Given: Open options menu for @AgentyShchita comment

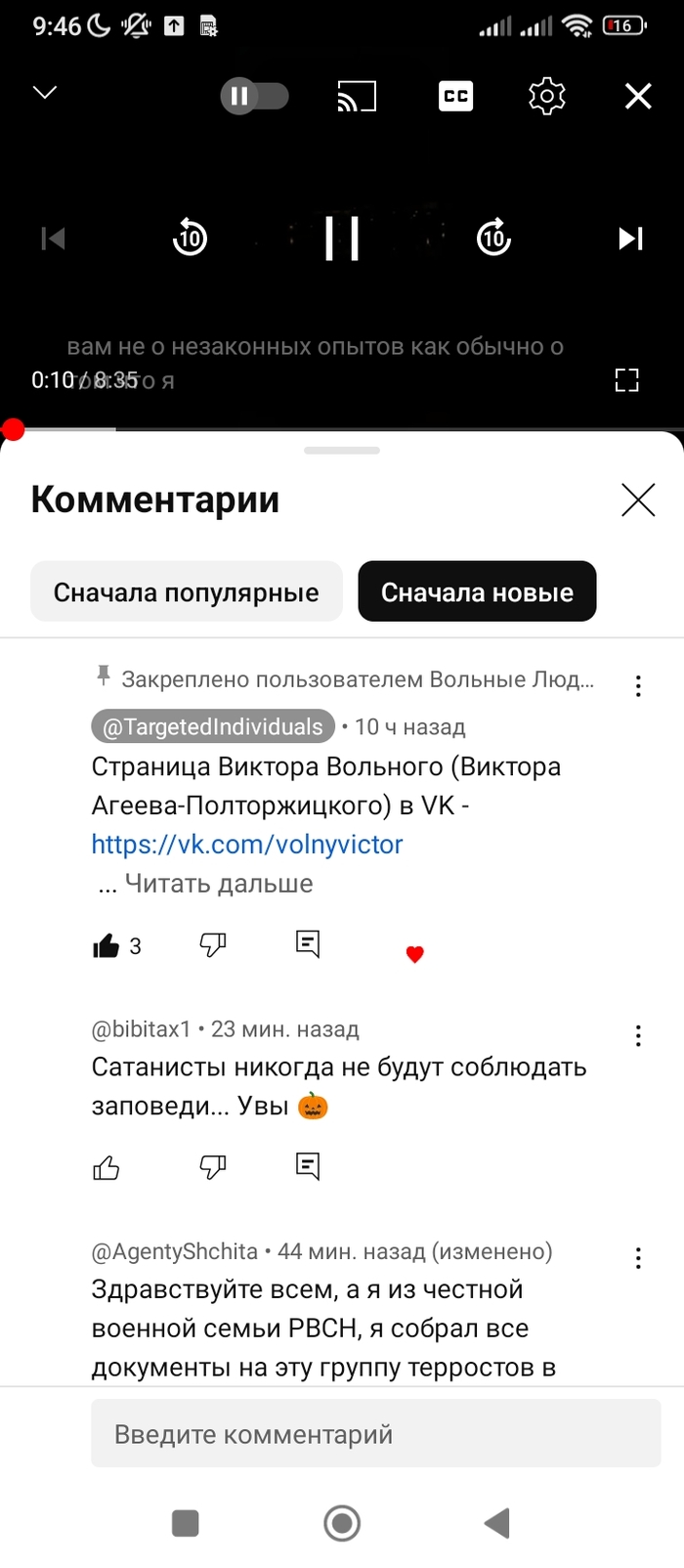Looking at the screenshot, I should click(638, 1258).
